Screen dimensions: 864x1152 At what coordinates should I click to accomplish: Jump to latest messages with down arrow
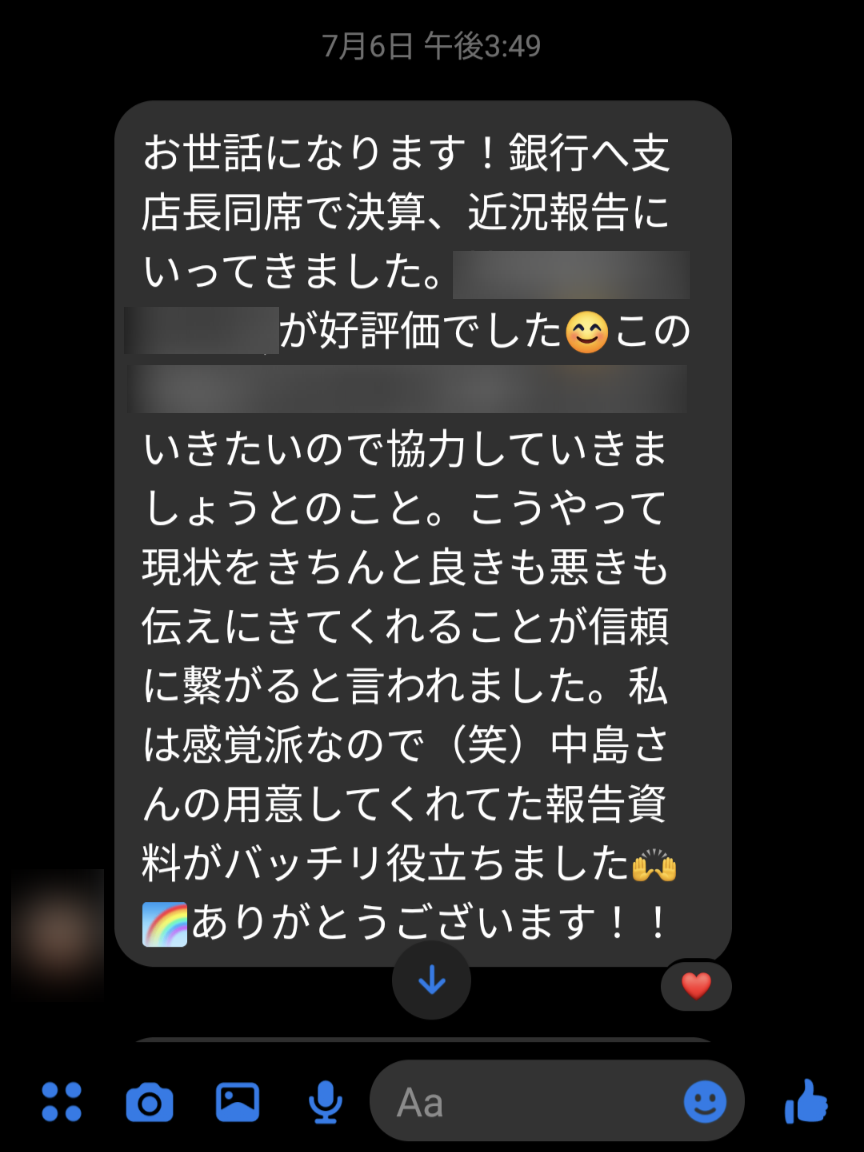click(x=431, y=981)
